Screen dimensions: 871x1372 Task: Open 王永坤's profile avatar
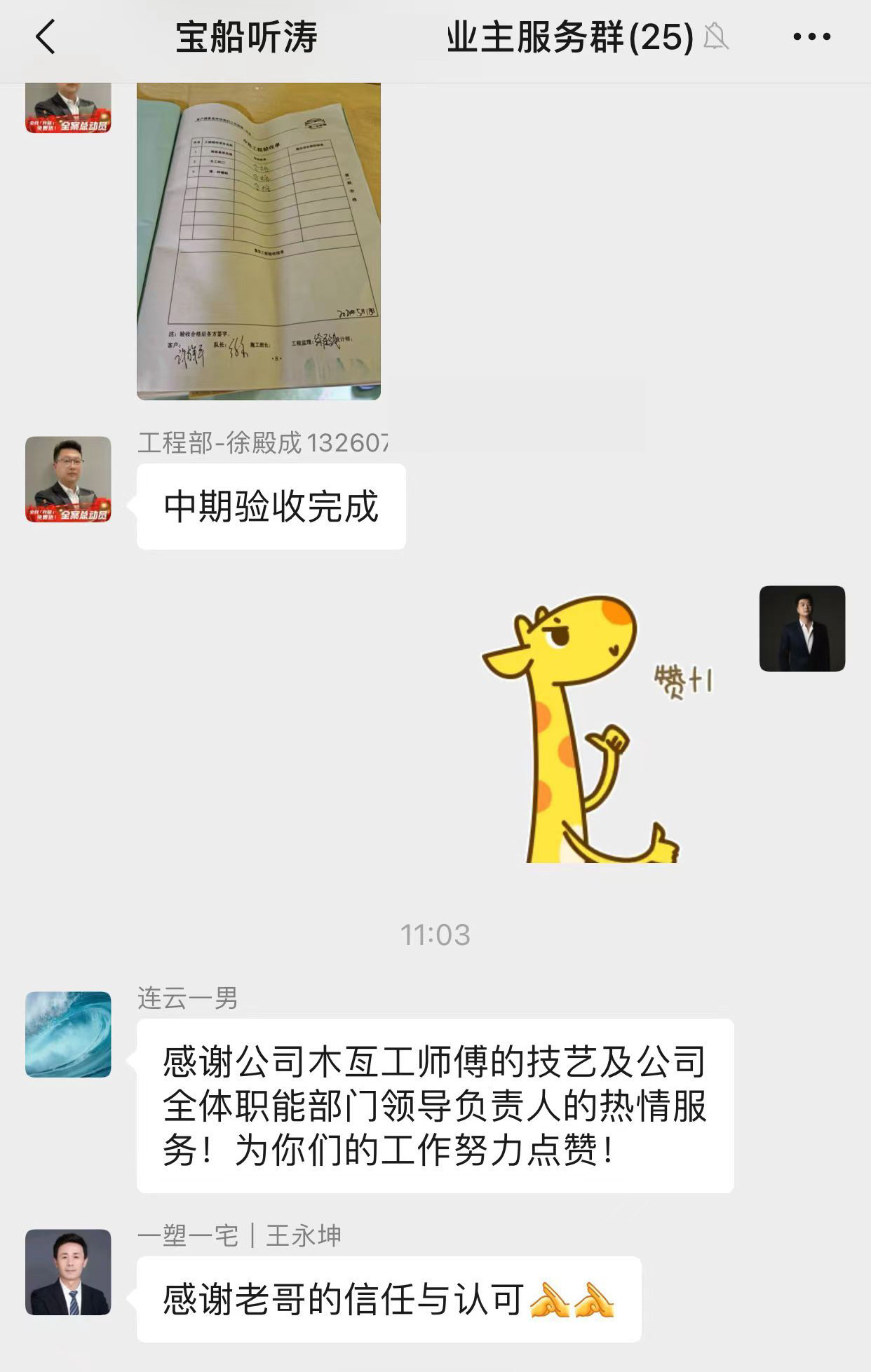coord(68,1272)
